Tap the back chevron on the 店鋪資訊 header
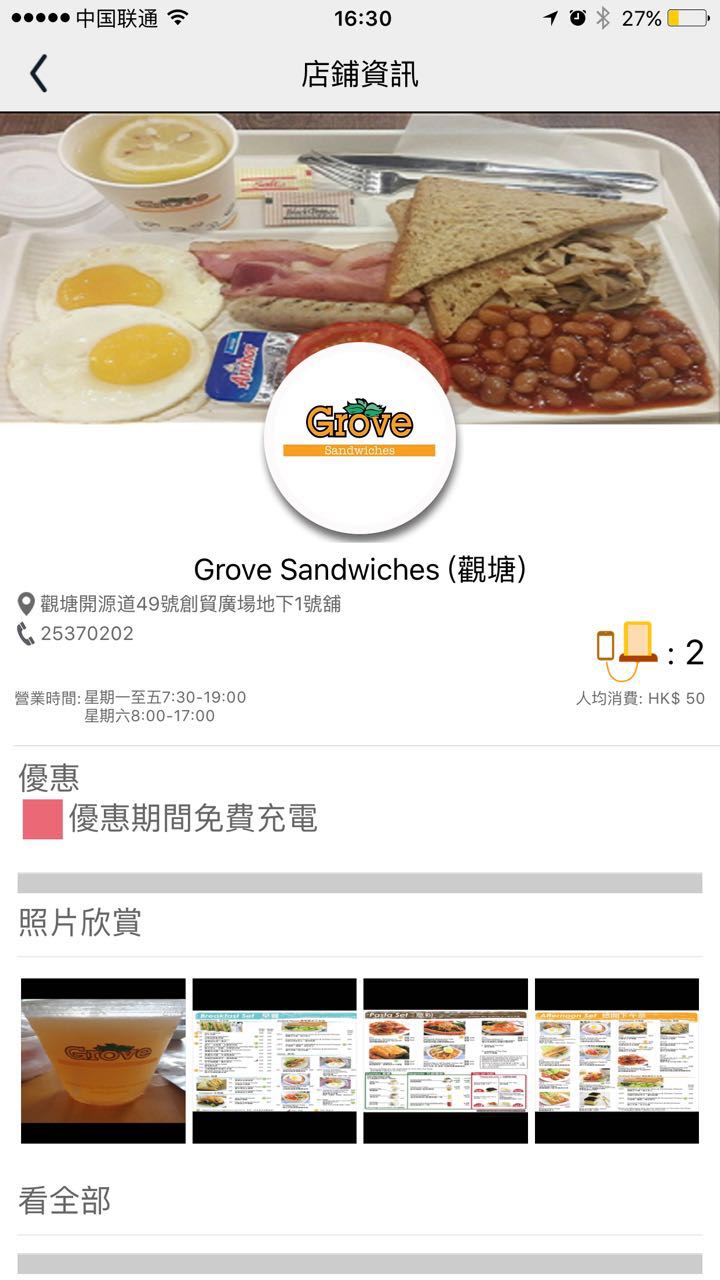The width and height of the screenshot is (720, 1280). 37,72
